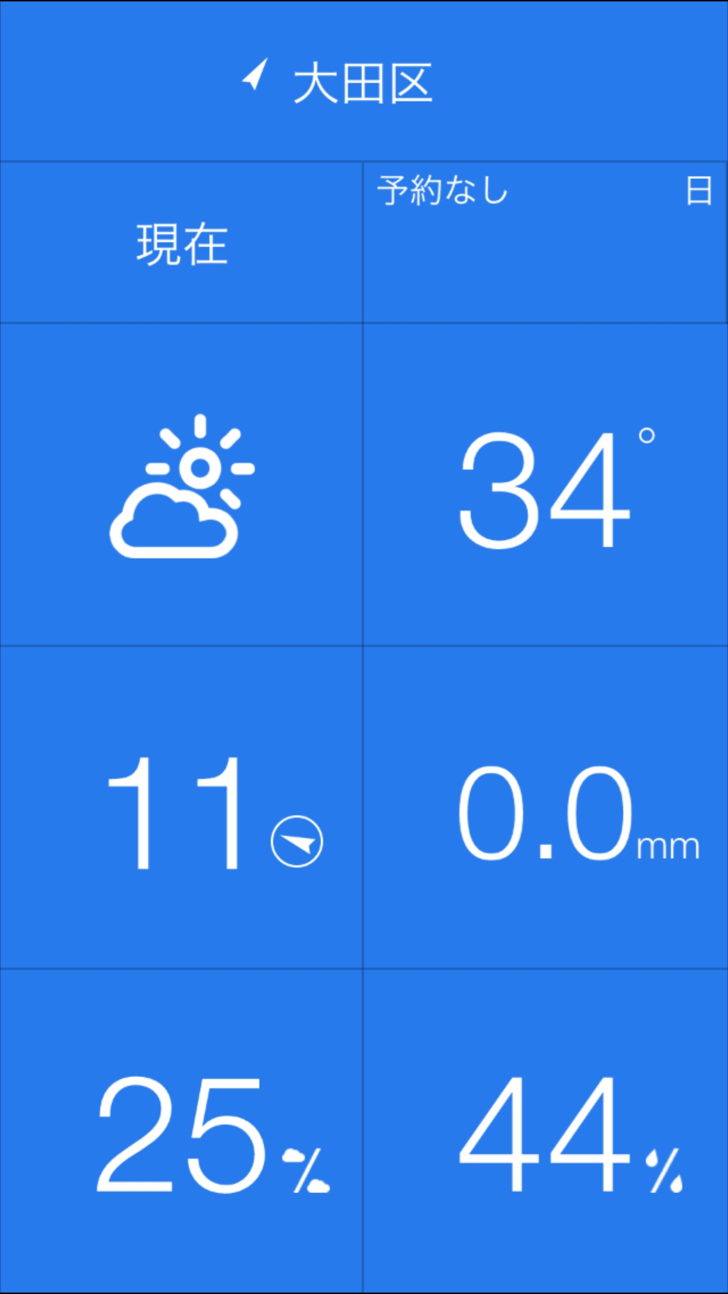Tap the partly cloudy weather icon tile
Screen dimensions: 728x1294
tap(181, 485)
